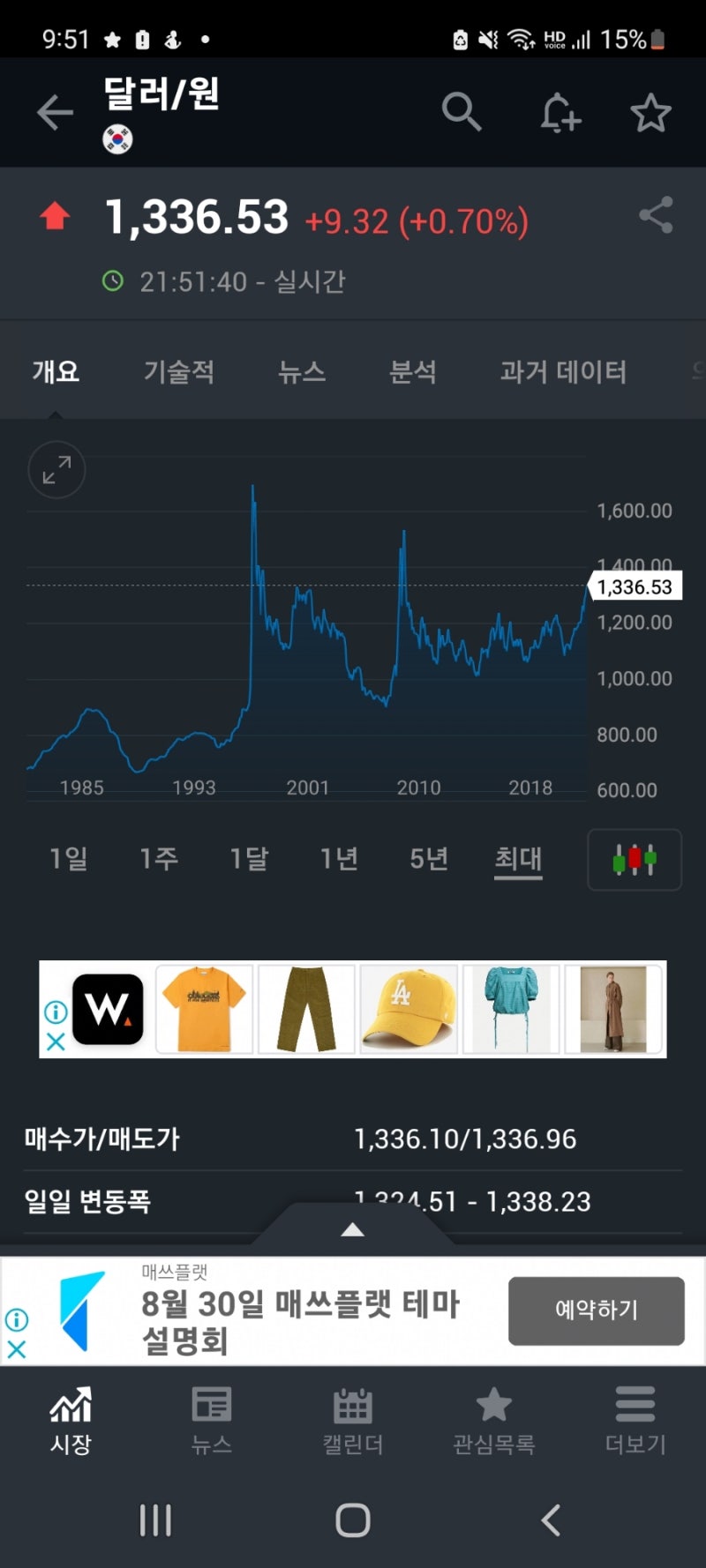This screenshot has width=706, height=1568.
Task: Create a price alert with the bell icon
Action: pyautogui.click(x=559, y=112)
